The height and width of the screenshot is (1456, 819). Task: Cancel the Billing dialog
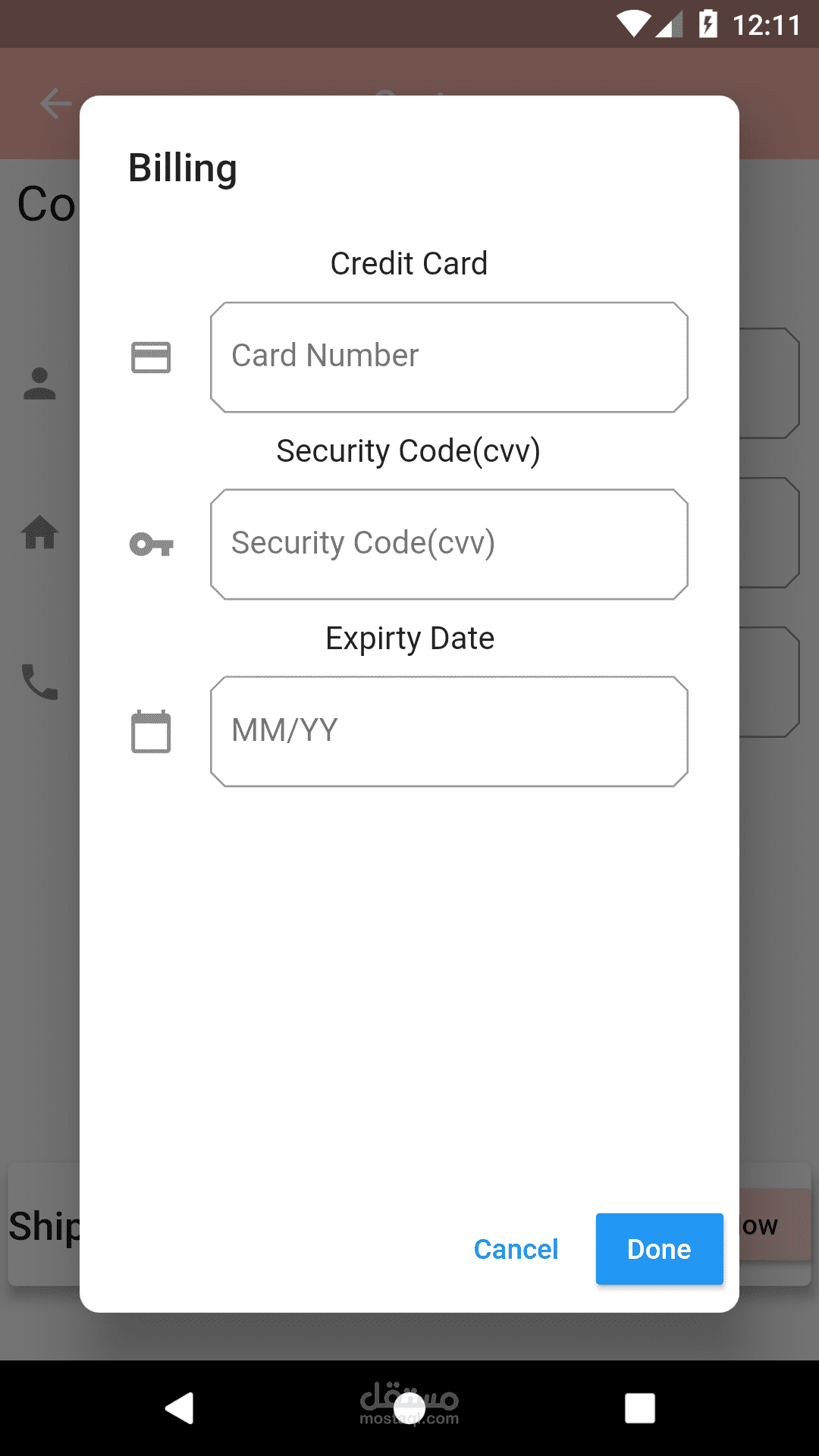[516, 1249]
